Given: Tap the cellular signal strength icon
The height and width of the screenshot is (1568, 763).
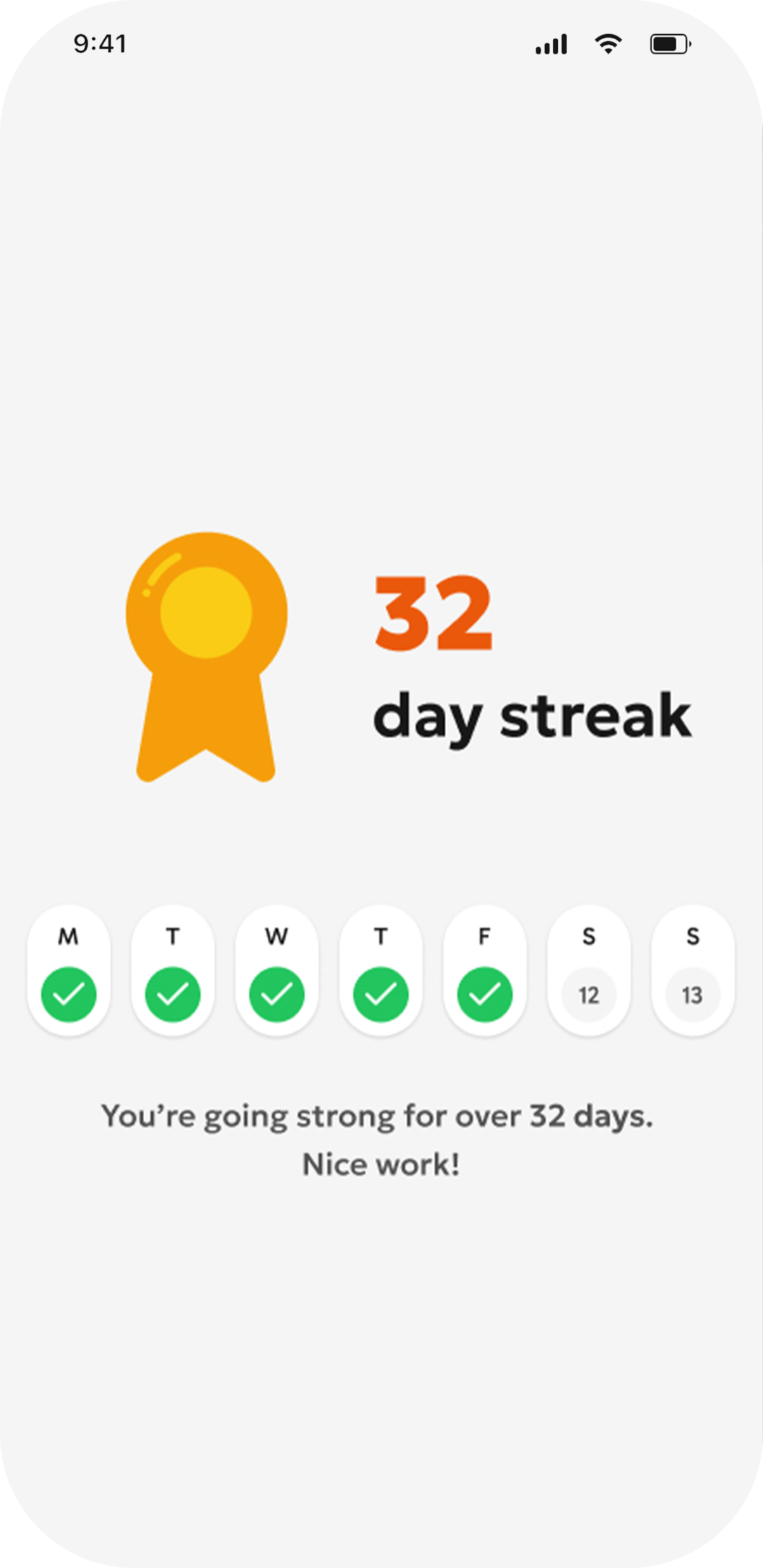Looking at the screenshot, I should click(x=552, y=44).
